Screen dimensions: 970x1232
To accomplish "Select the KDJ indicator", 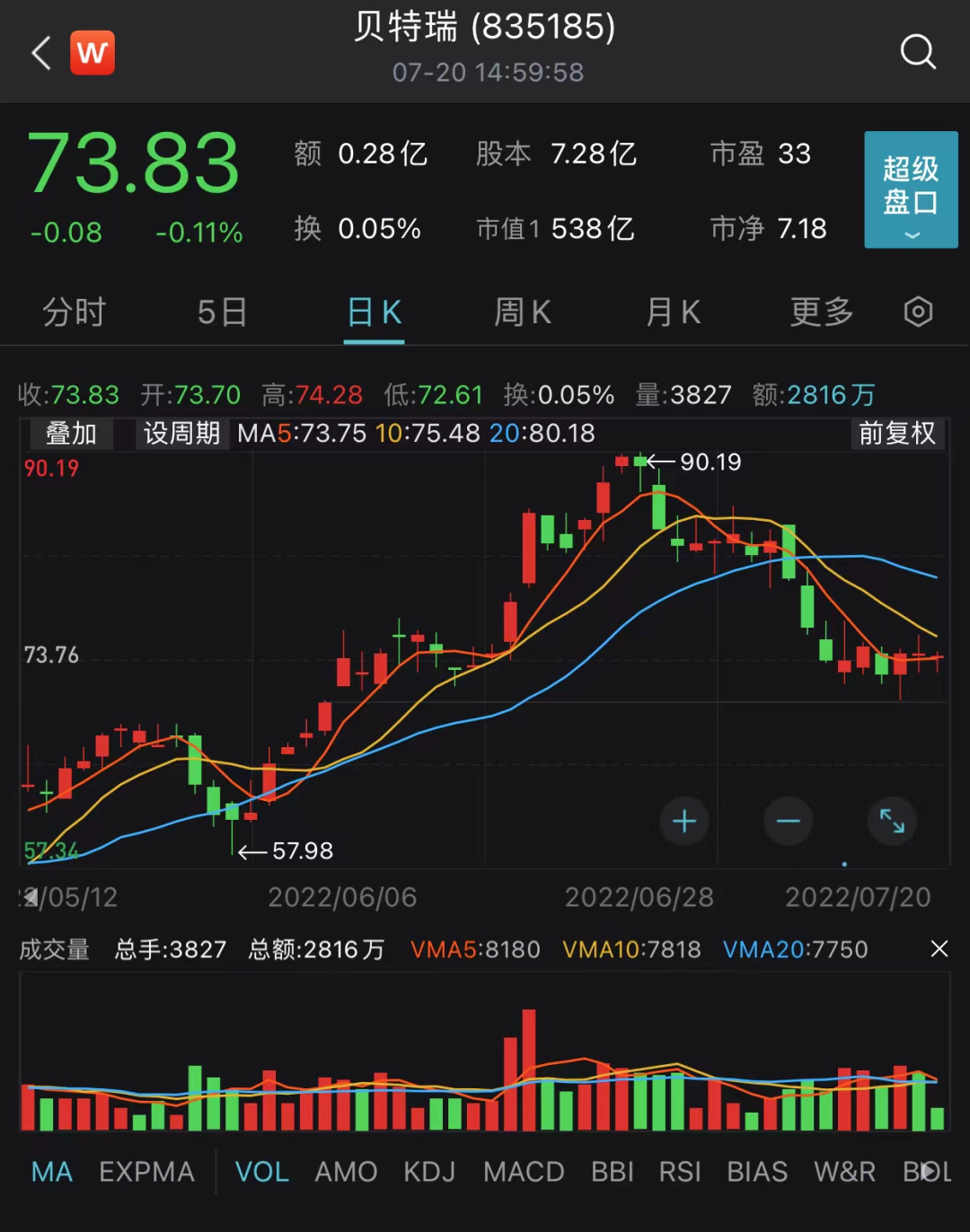I will click(428, 1172).
